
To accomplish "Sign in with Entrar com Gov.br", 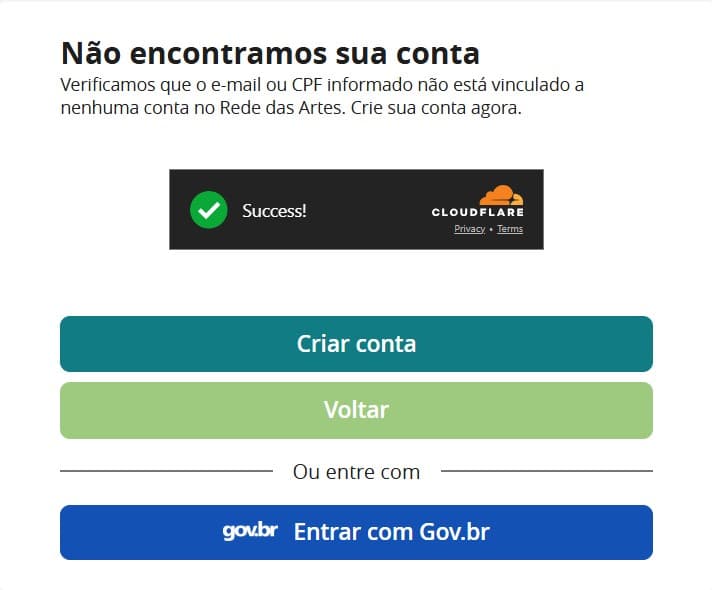I will 356,532.
